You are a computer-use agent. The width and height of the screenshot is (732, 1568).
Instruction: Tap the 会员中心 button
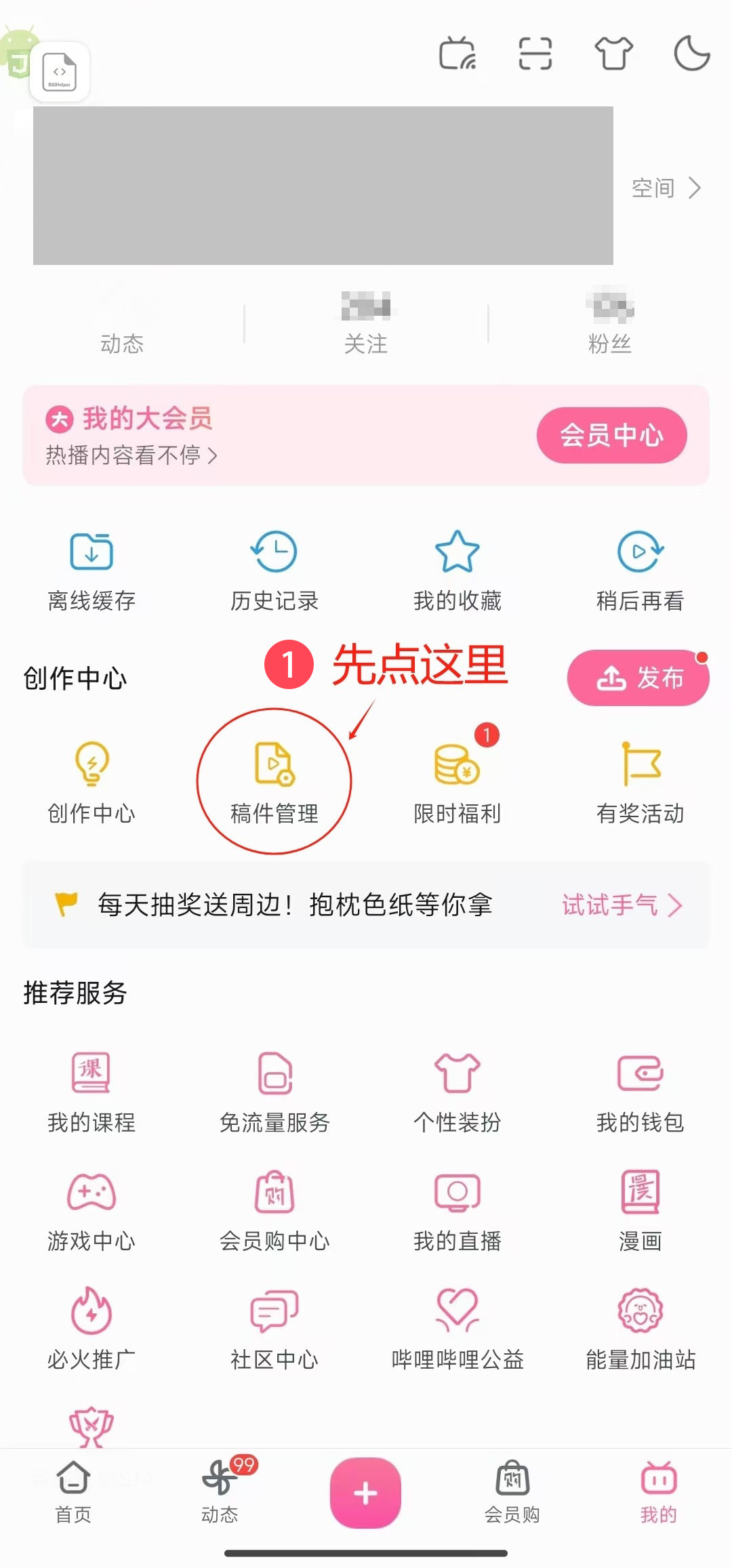[x=611, y=435]
